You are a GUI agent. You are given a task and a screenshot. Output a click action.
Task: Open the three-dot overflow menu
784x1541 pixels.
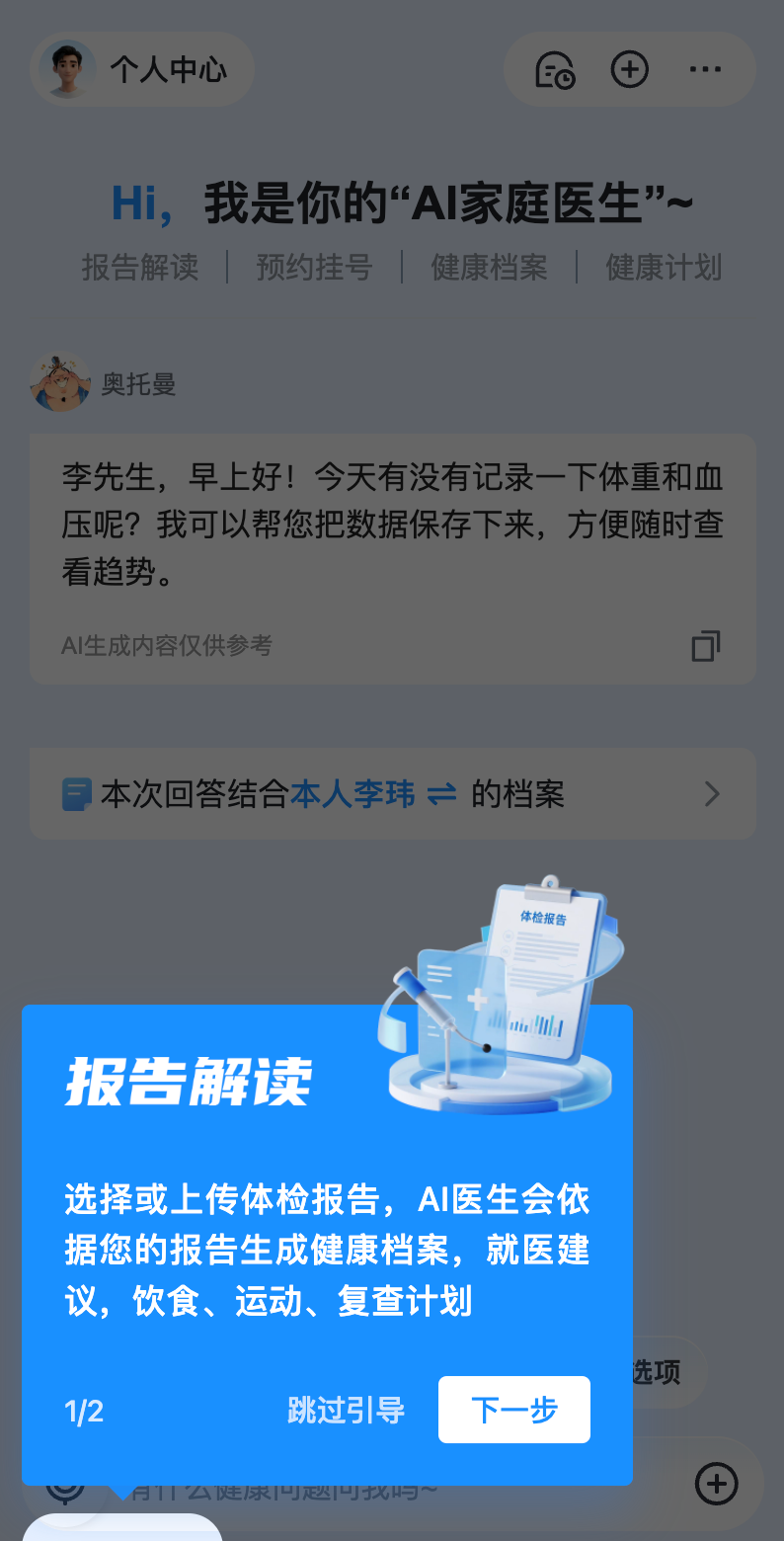click(705, 69)
